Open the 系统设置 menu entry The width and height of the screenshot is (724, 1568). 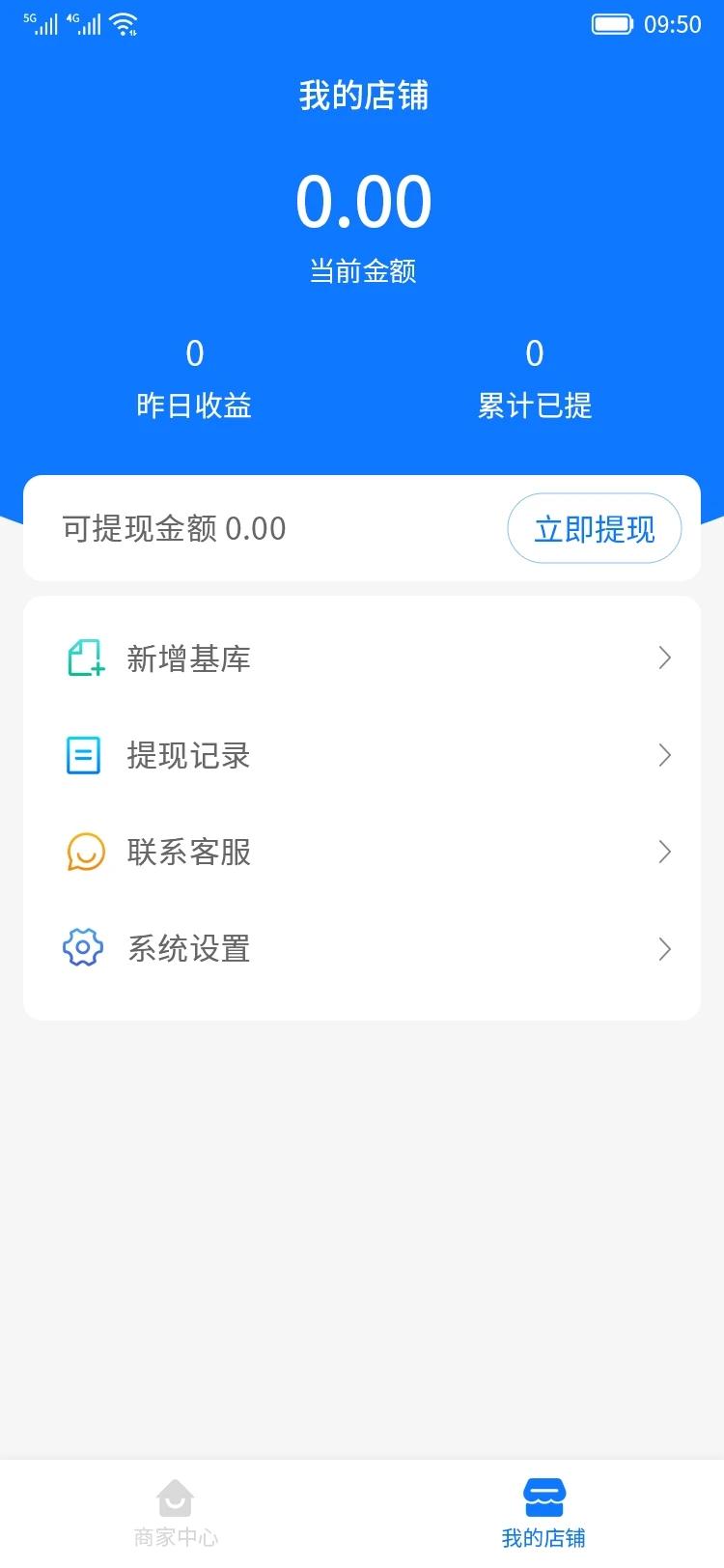point(189,948)
